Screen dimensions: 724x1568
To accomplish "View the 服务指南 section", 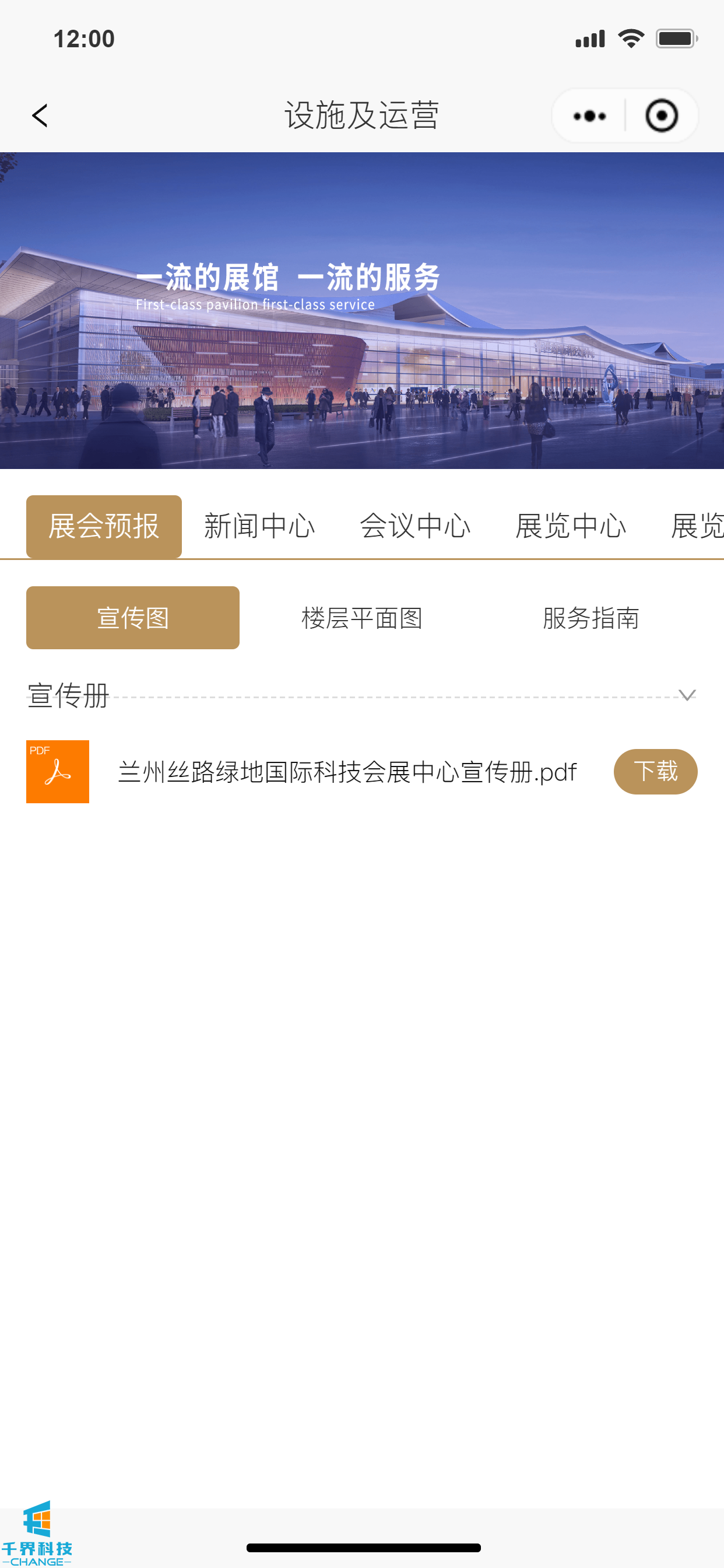I will coord(591,618).
